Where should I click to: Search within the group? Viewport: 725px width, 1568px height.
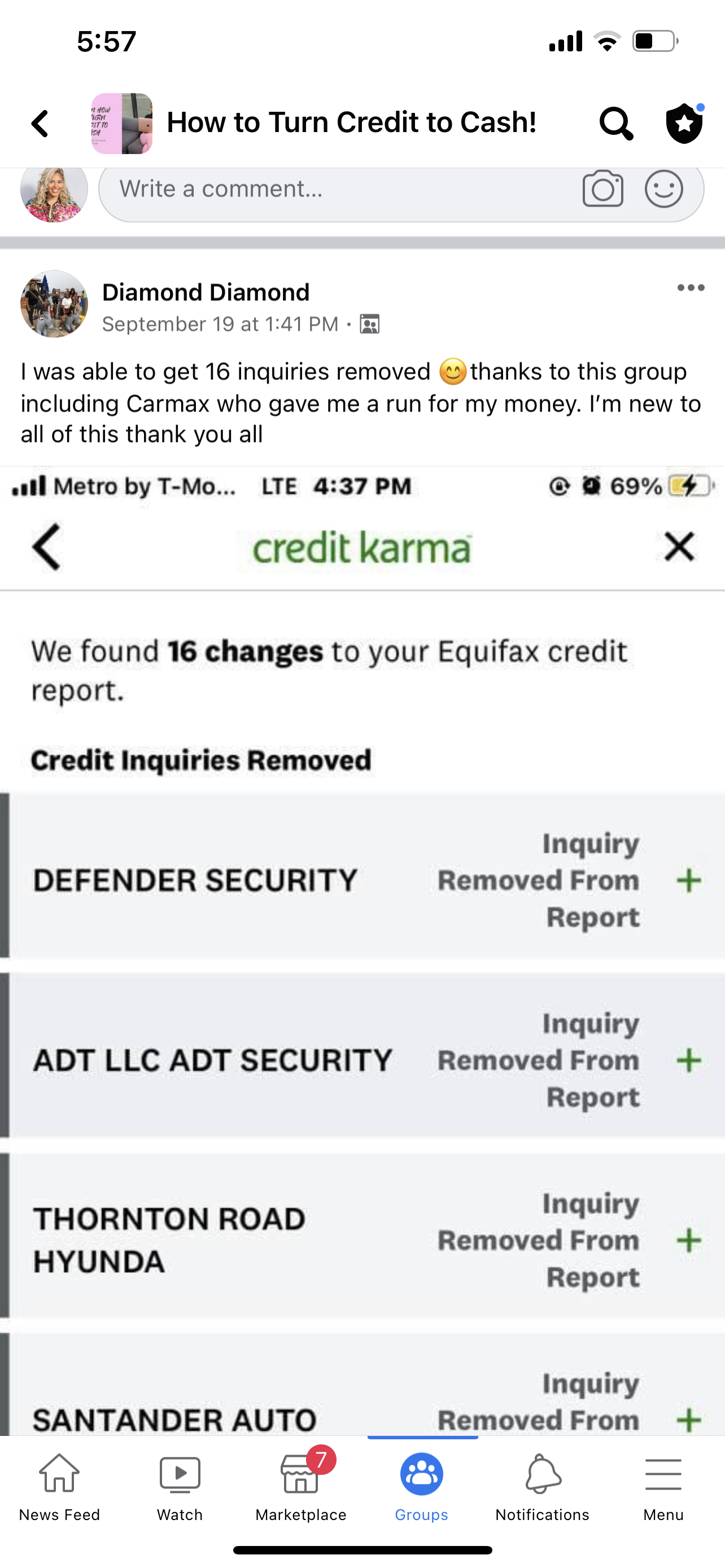615,124
